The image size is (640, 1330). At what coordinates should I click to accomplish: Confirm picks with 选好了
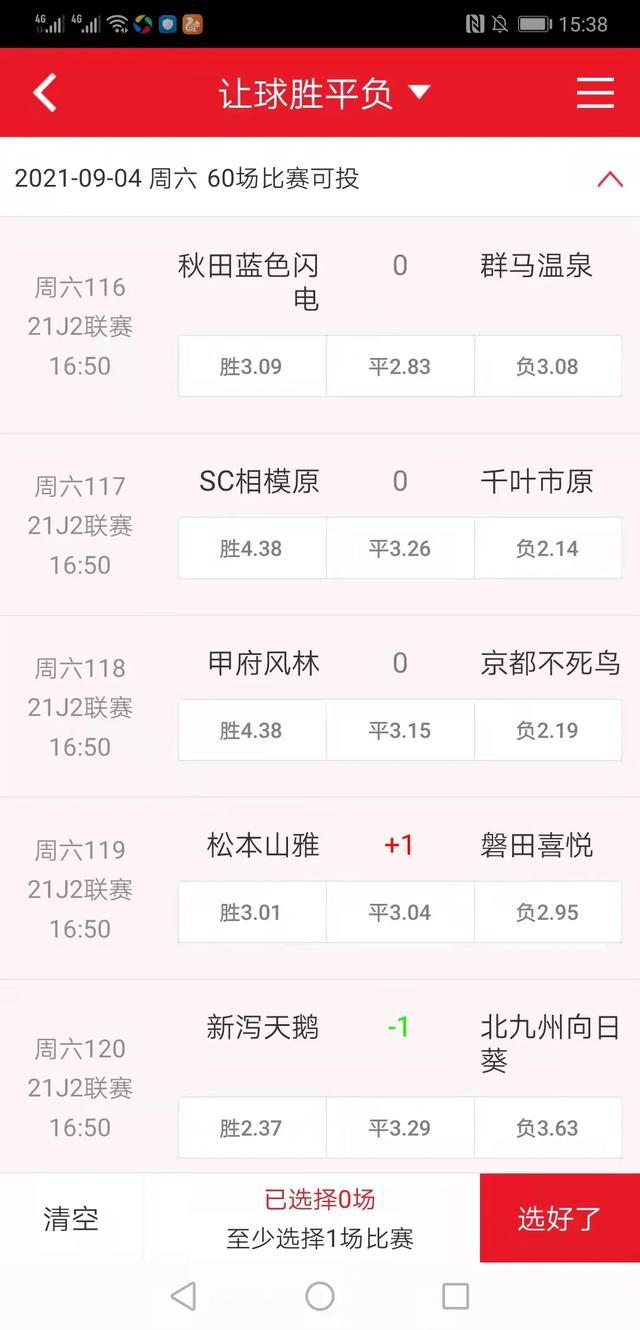[x=559, y=1218]
